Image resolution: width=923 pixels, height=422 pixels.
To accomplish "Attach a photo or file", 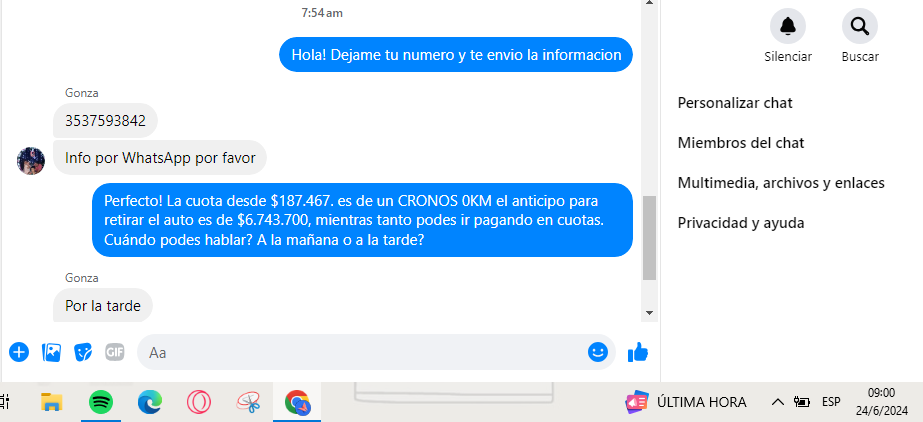I will pos(51,352).
